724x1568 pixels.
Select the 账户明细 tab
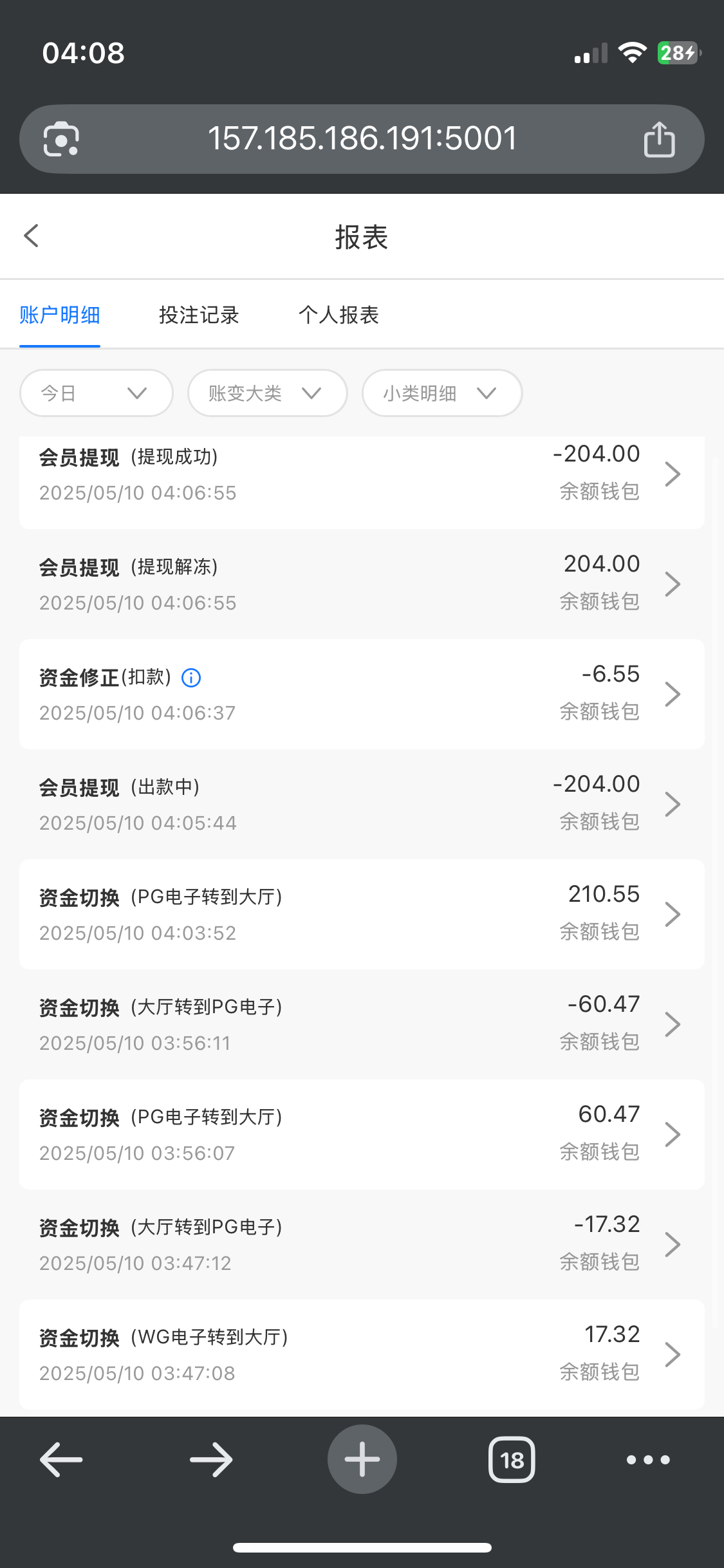pyautogui.click(x=60, y=315)
